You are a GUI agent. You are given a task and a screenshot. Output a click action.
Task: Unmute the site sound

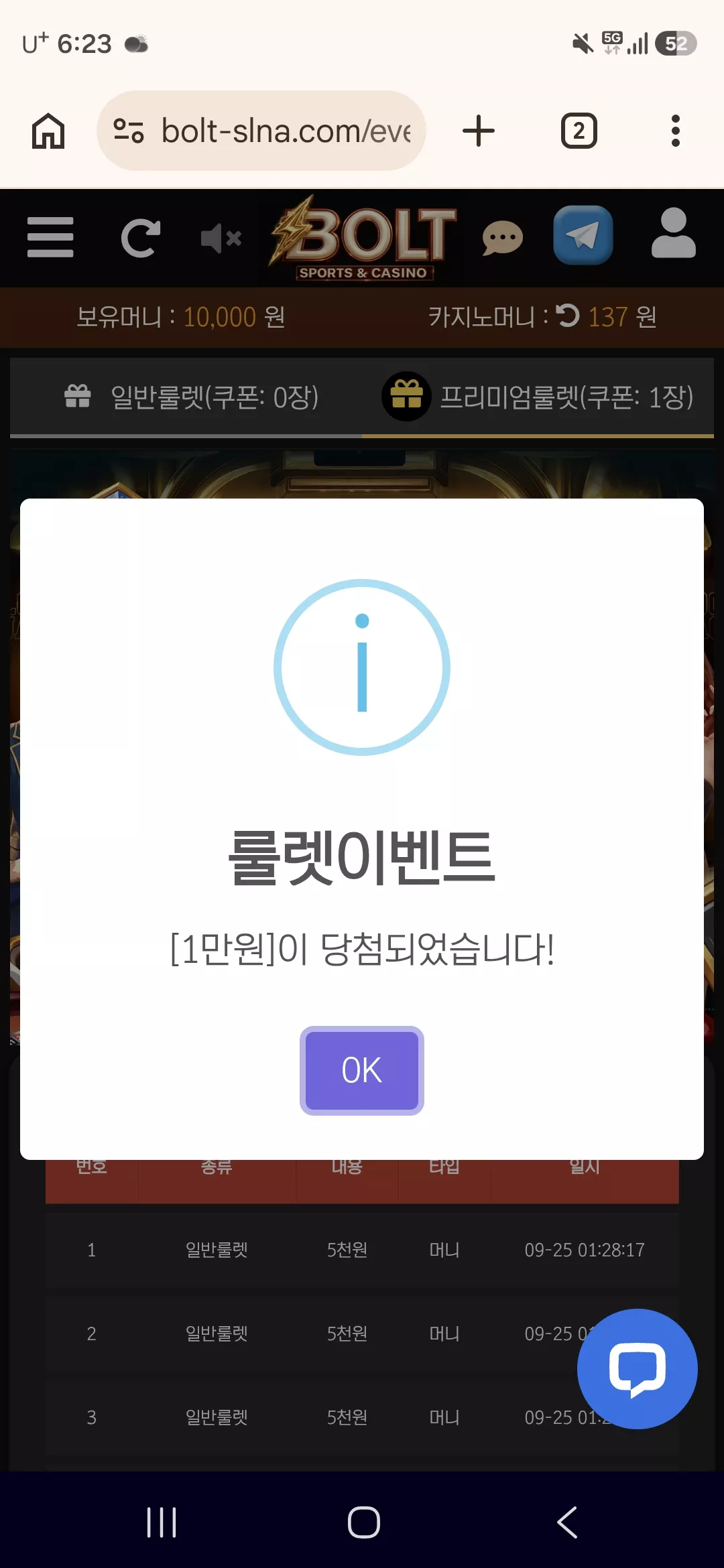(221, 239)
